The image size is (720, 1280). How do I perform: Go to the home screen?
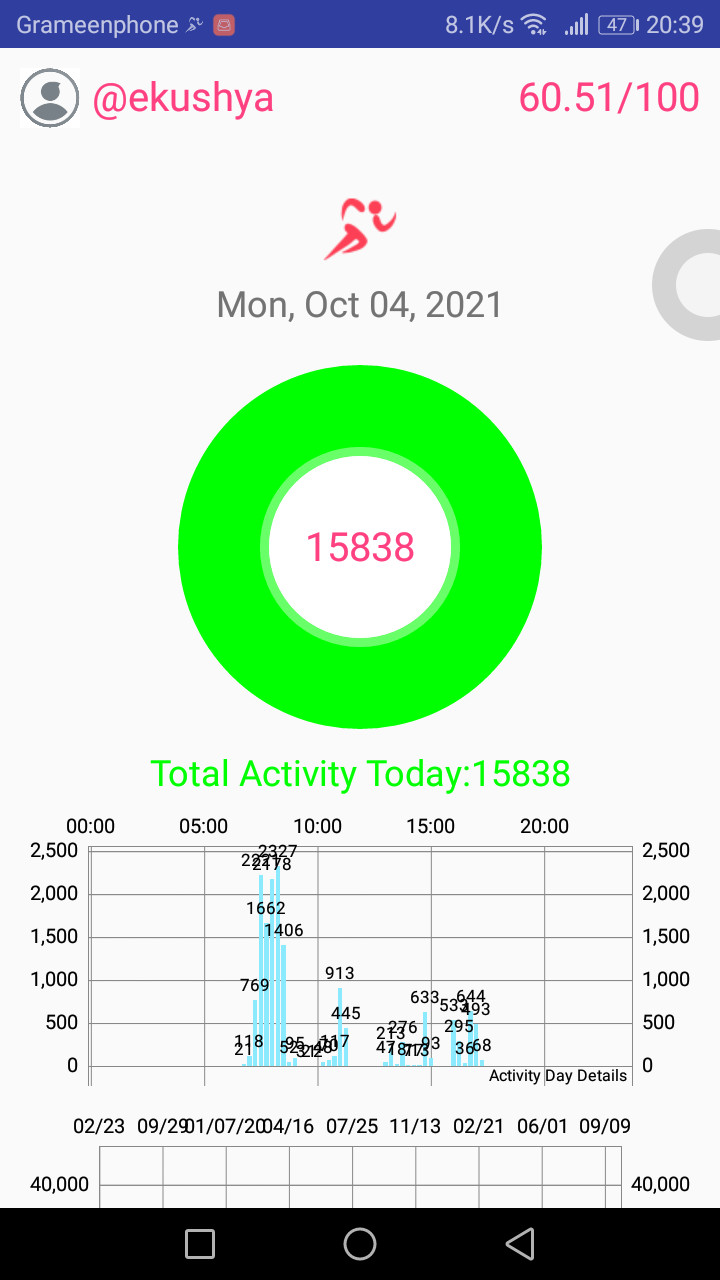(x=360, y=1243)
